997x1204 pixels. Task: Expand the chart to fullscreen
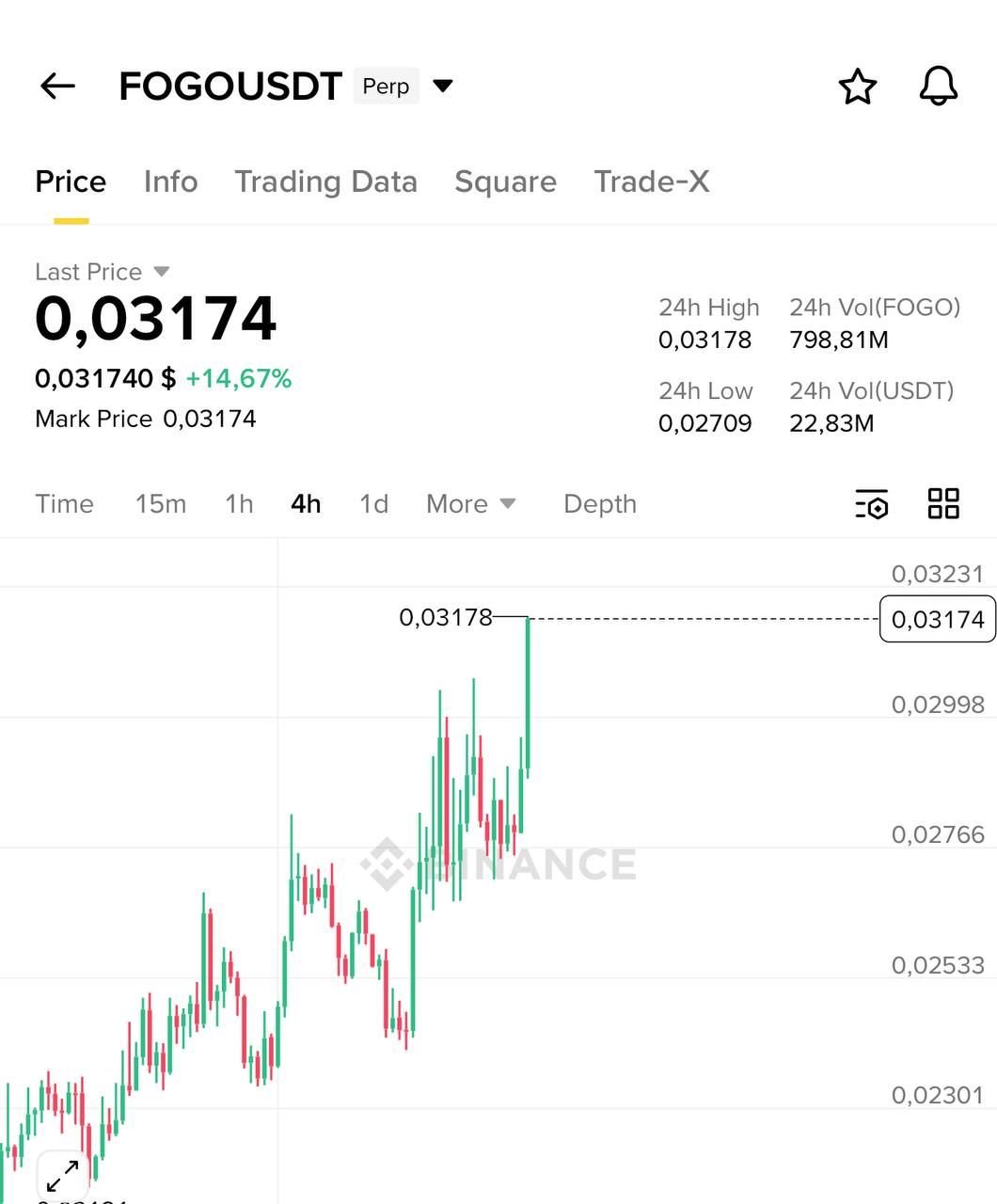pyautogui.click(x=62, y=1176)
